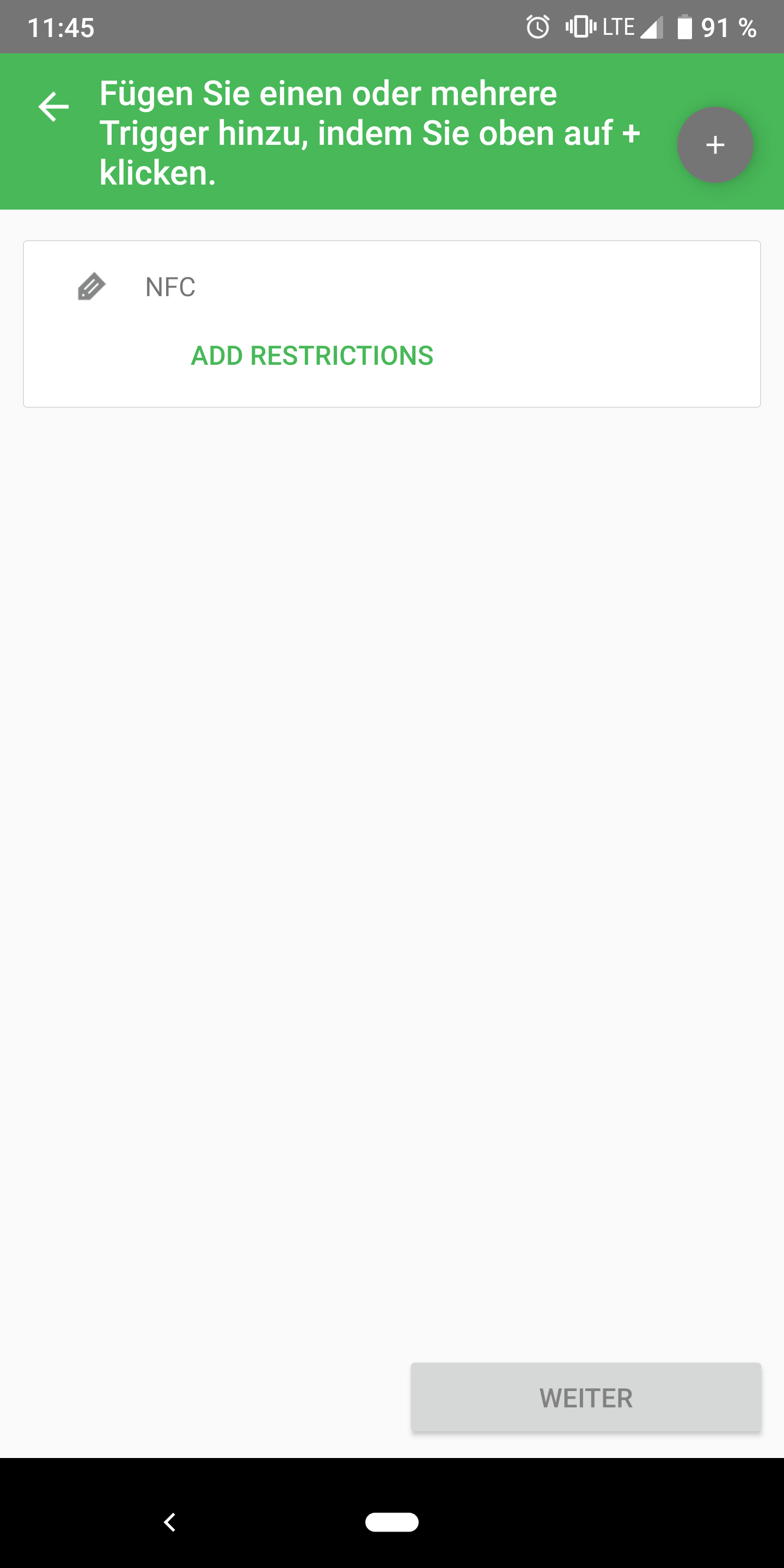Go to home via navigation pill

click(391, 1522)
